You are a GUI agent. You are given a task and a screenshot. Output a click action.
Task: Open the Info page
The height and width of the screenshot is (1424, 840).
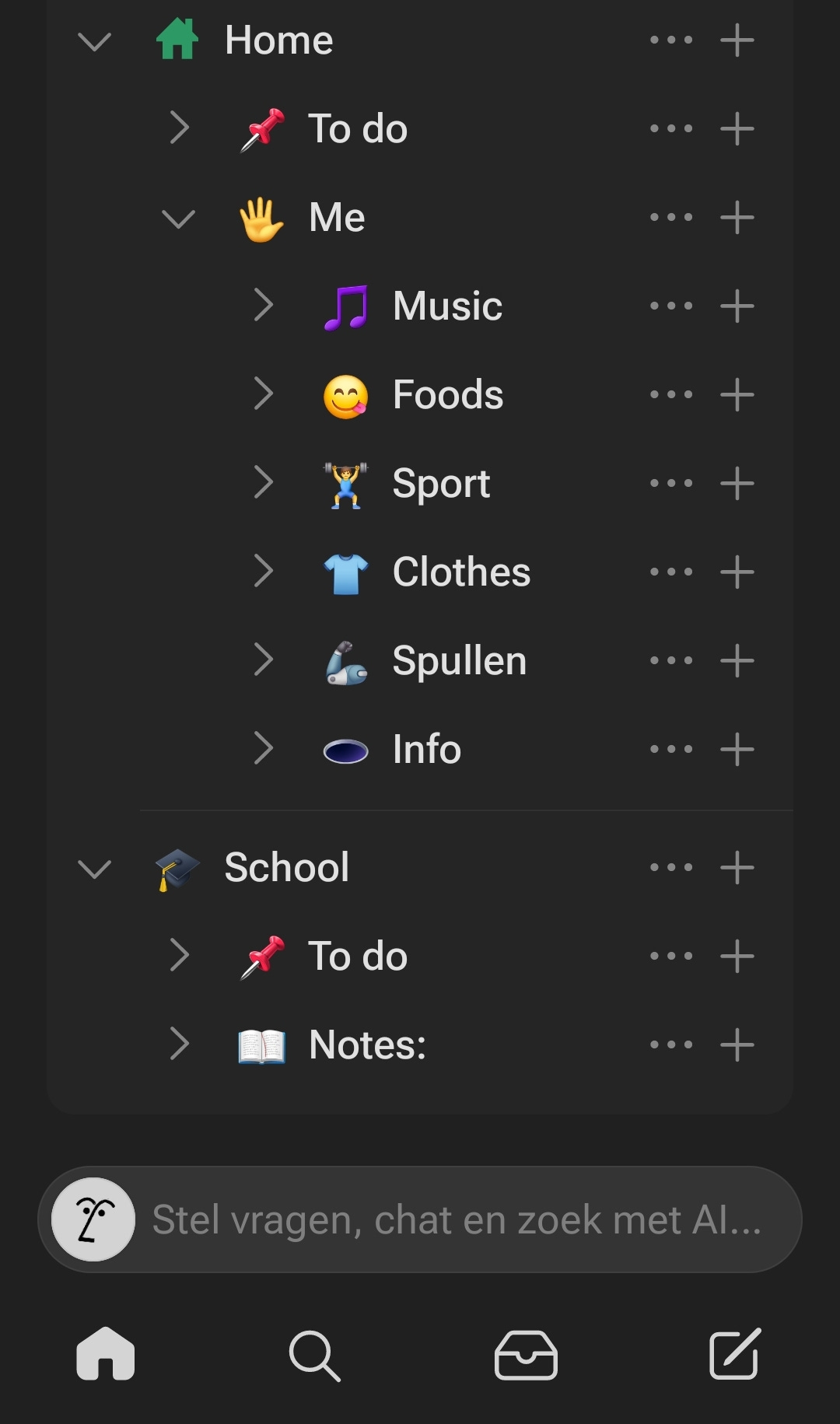426,750
